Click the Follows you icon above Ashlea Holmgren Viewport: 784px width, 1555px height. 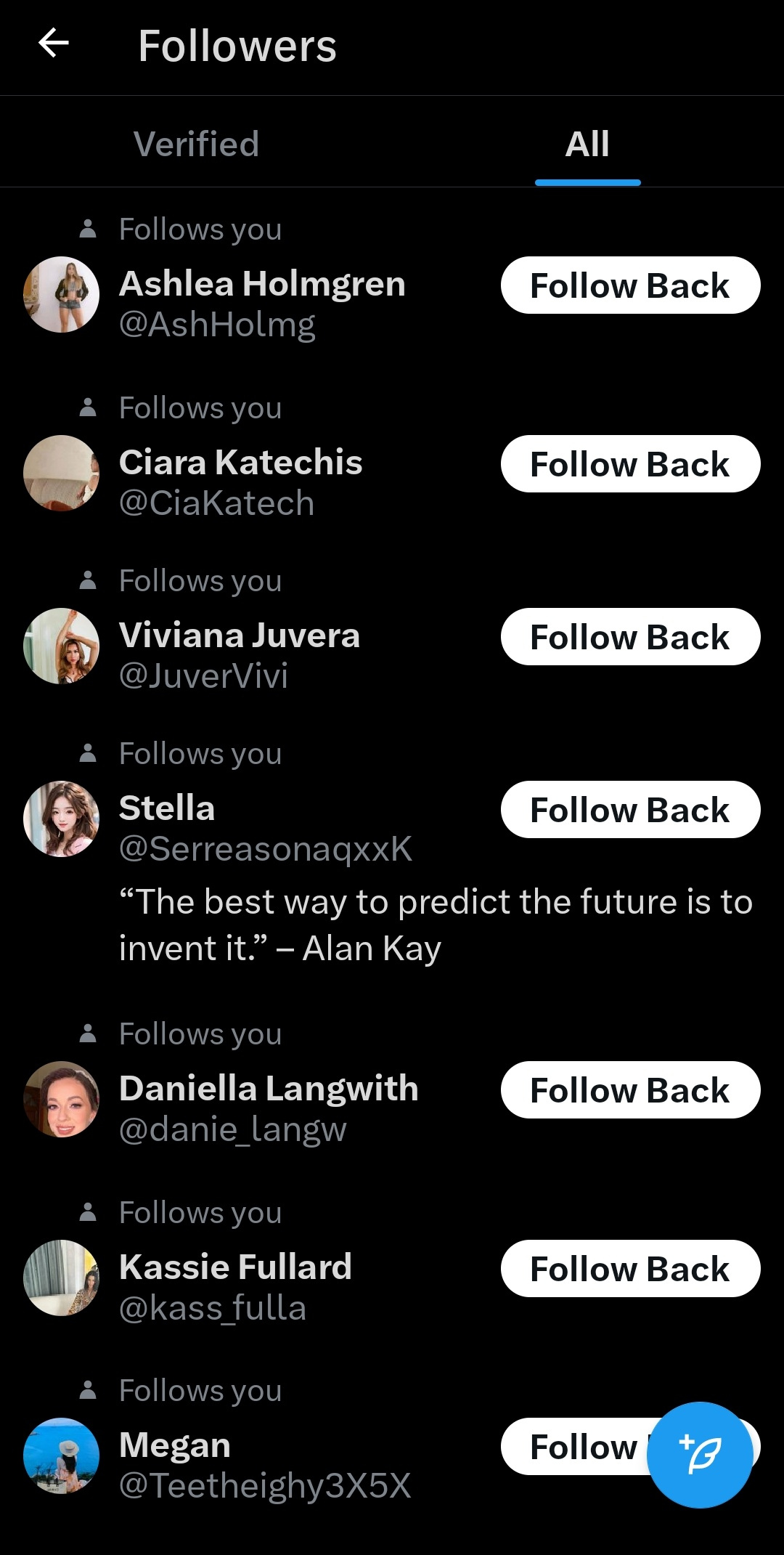tap(86, 229)
